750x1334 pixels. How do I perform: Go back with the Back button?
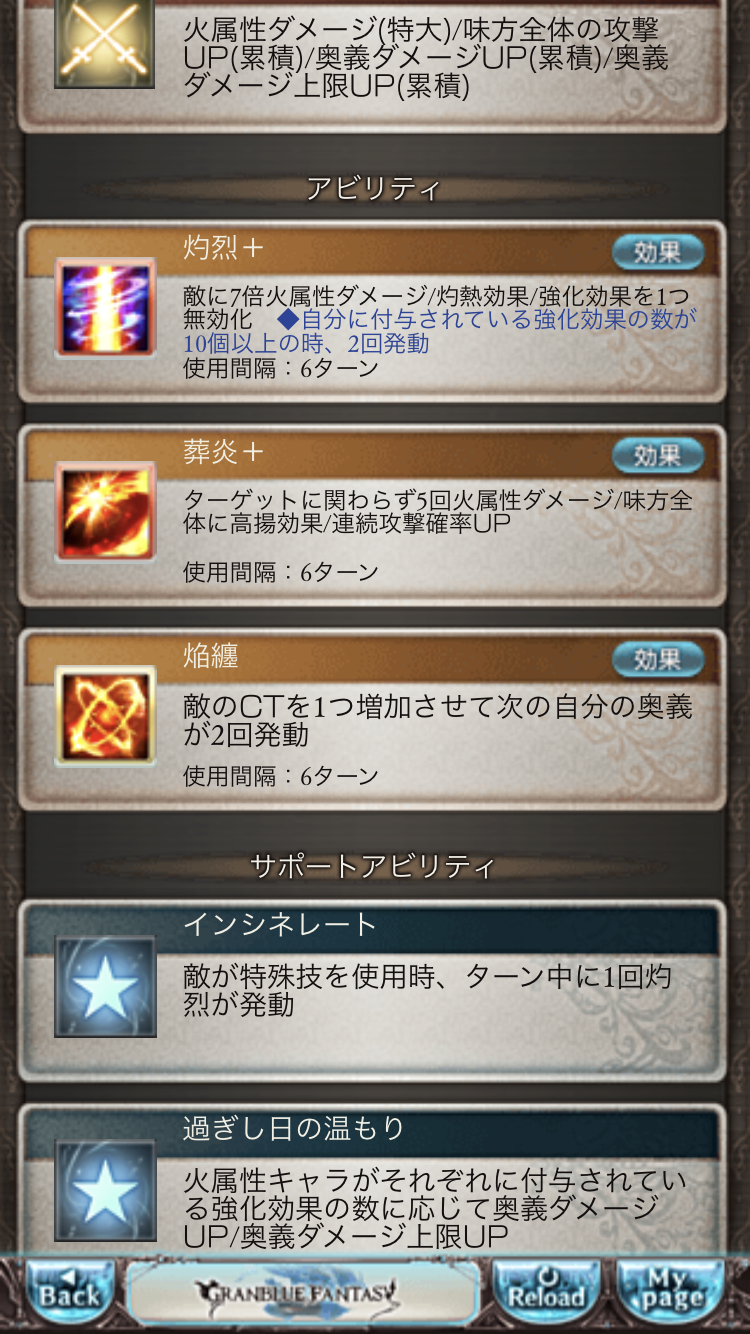[x=70, y=1293]
